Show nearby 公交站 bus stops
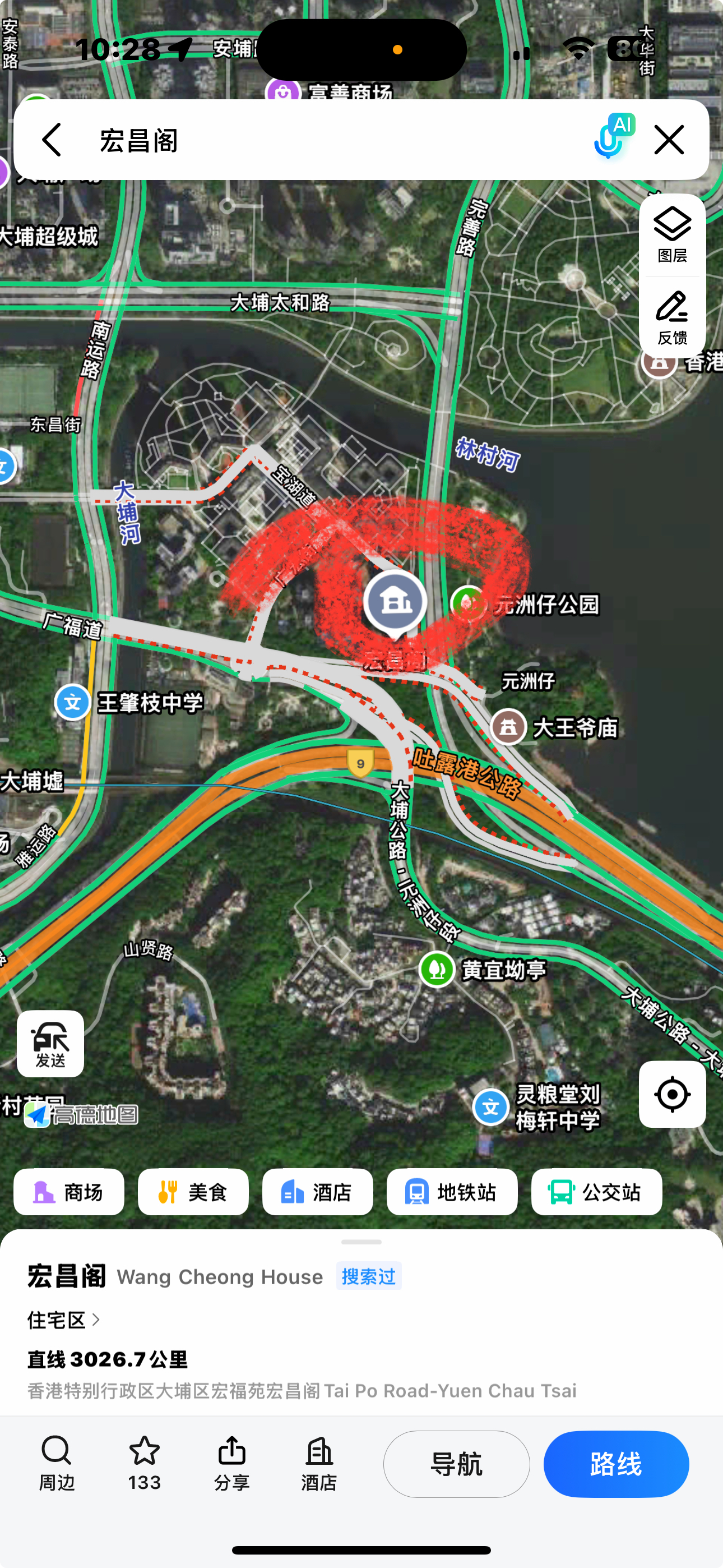723x1568 pixels. point(596,1192)
